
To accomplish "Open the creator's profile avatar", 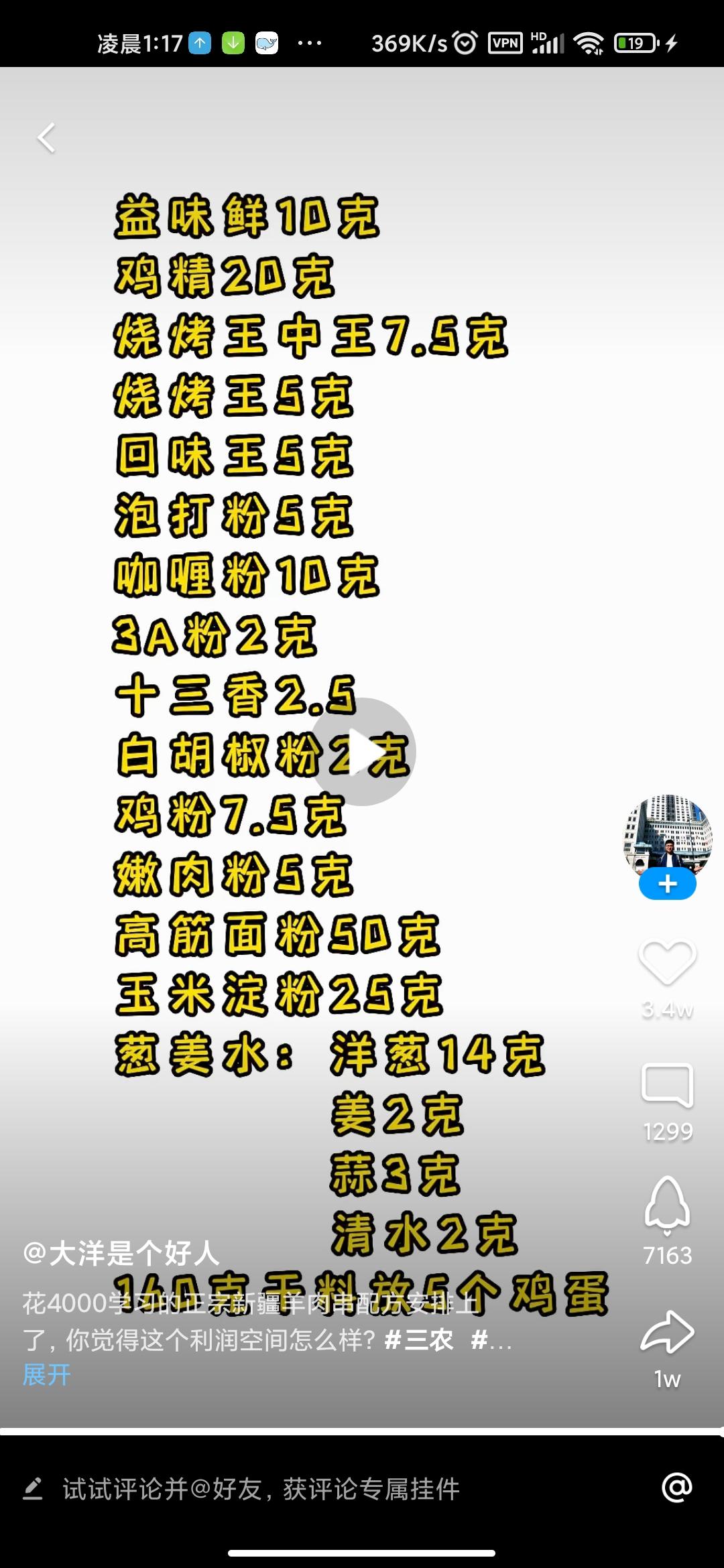I will click(x=667, y=835).
